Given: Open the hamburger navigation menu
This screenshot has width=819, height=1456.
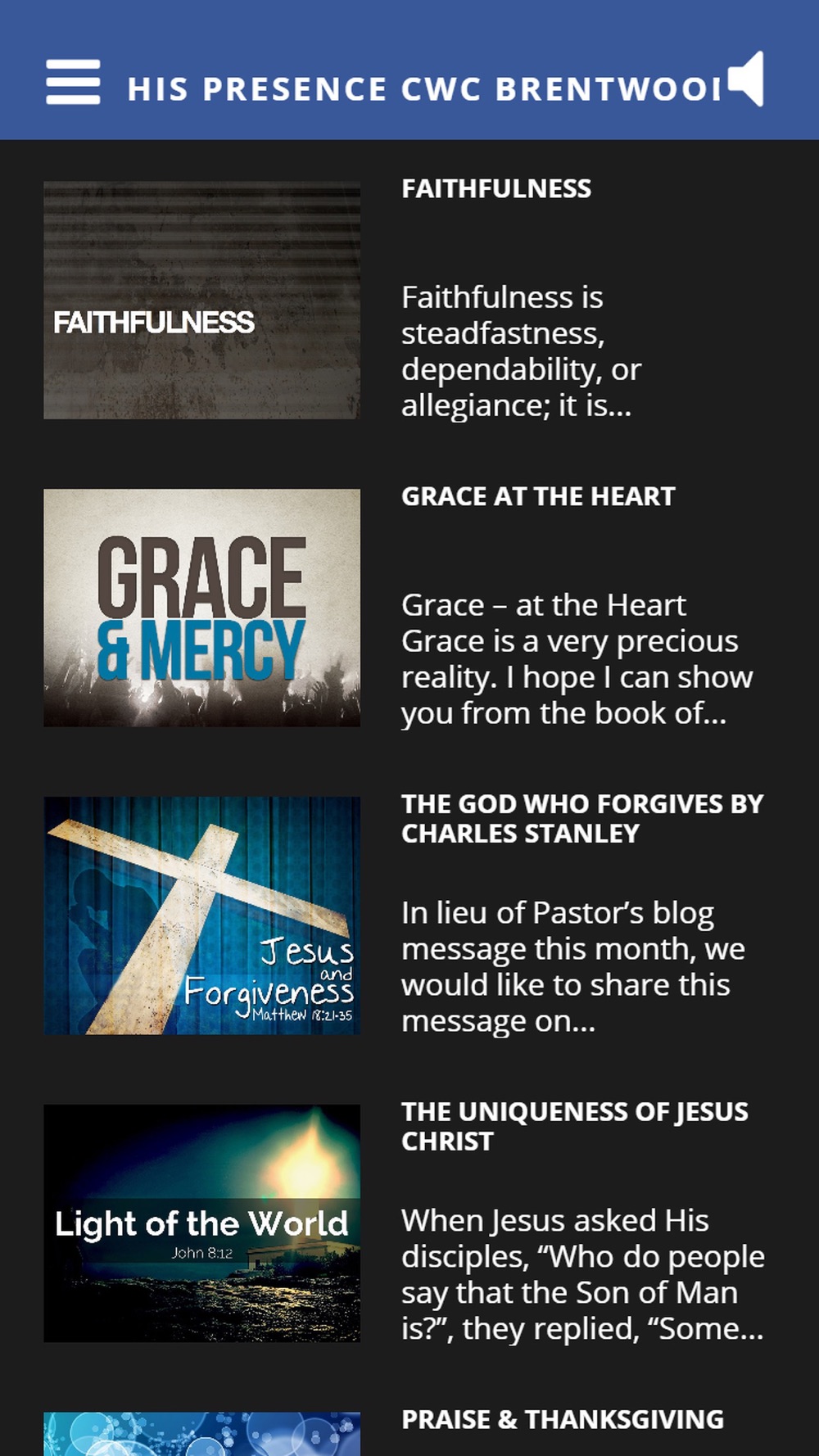Looking at the screenshot, I should tap(73, 82).
